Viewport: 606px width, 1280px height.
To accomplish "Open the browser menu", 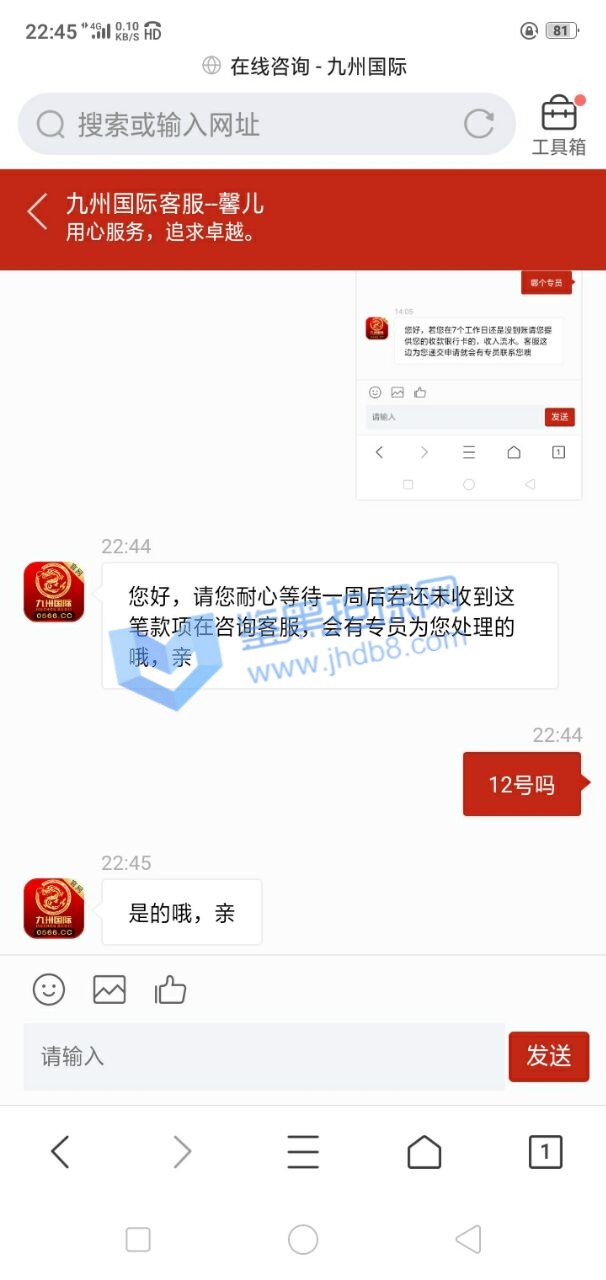I will click(x=303, y=1152).
